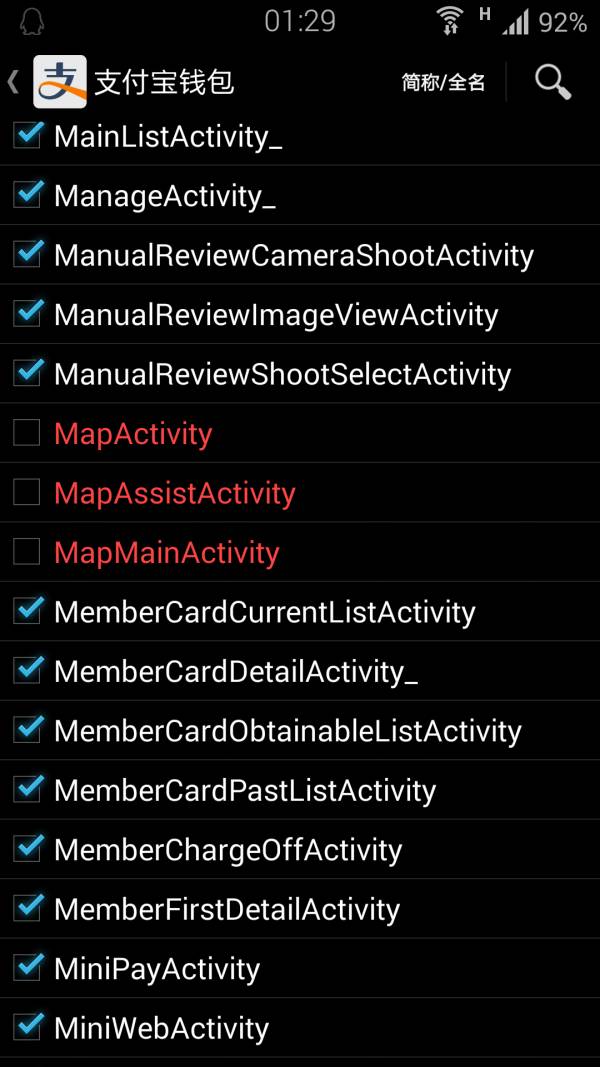The height and width of the screenshot is (1067, 600).
Task: Toggle the 简称/全名 name display
Action: (x=443, y=83)
